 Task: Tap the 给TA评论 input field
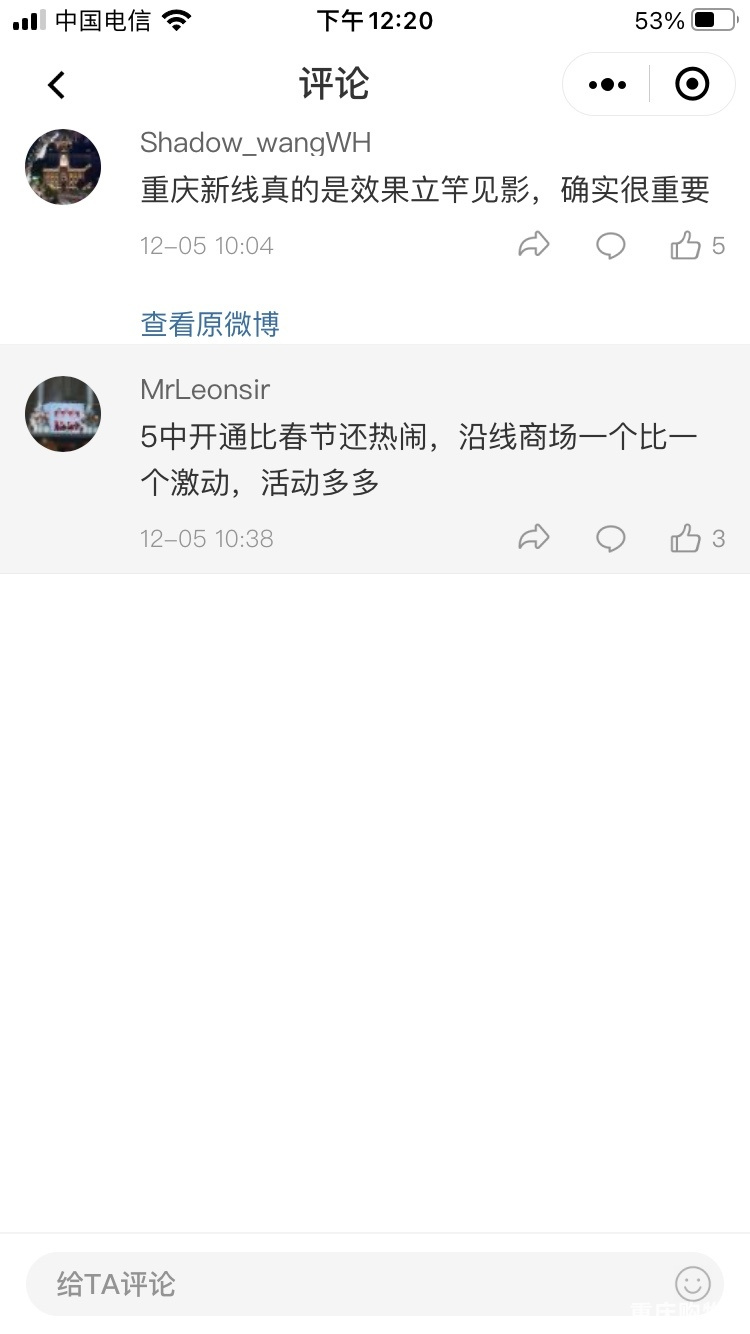(340, 1284)
